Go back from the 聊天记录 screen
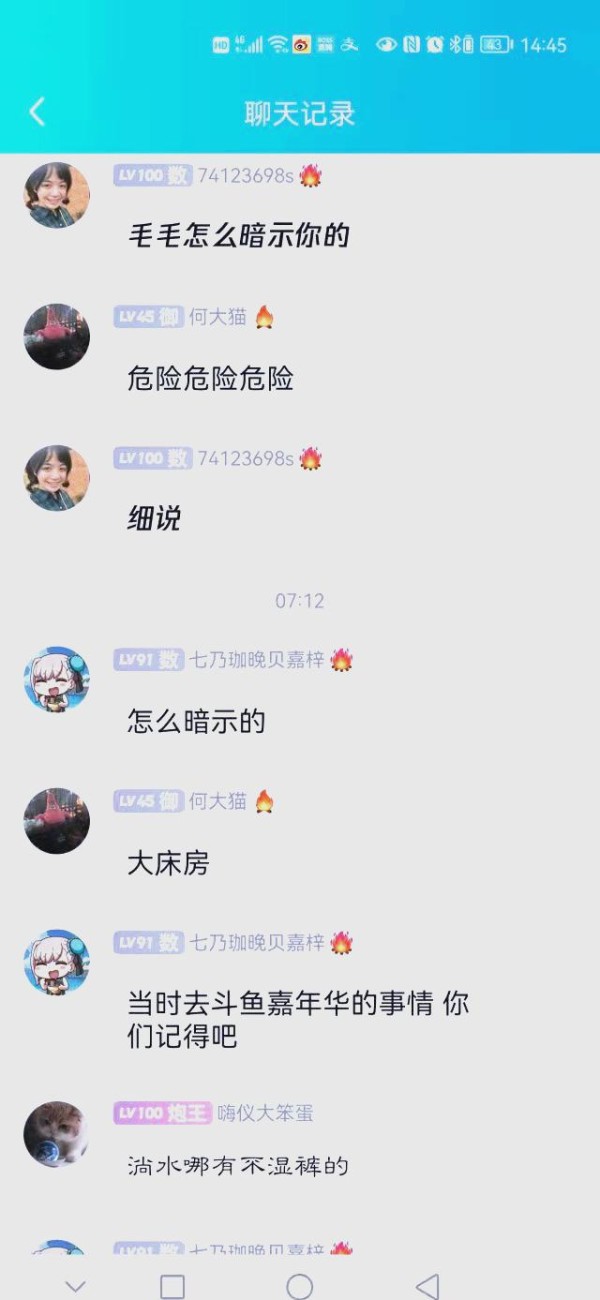600x1300 pixels. pyautogui.click(x=37, y=112)
